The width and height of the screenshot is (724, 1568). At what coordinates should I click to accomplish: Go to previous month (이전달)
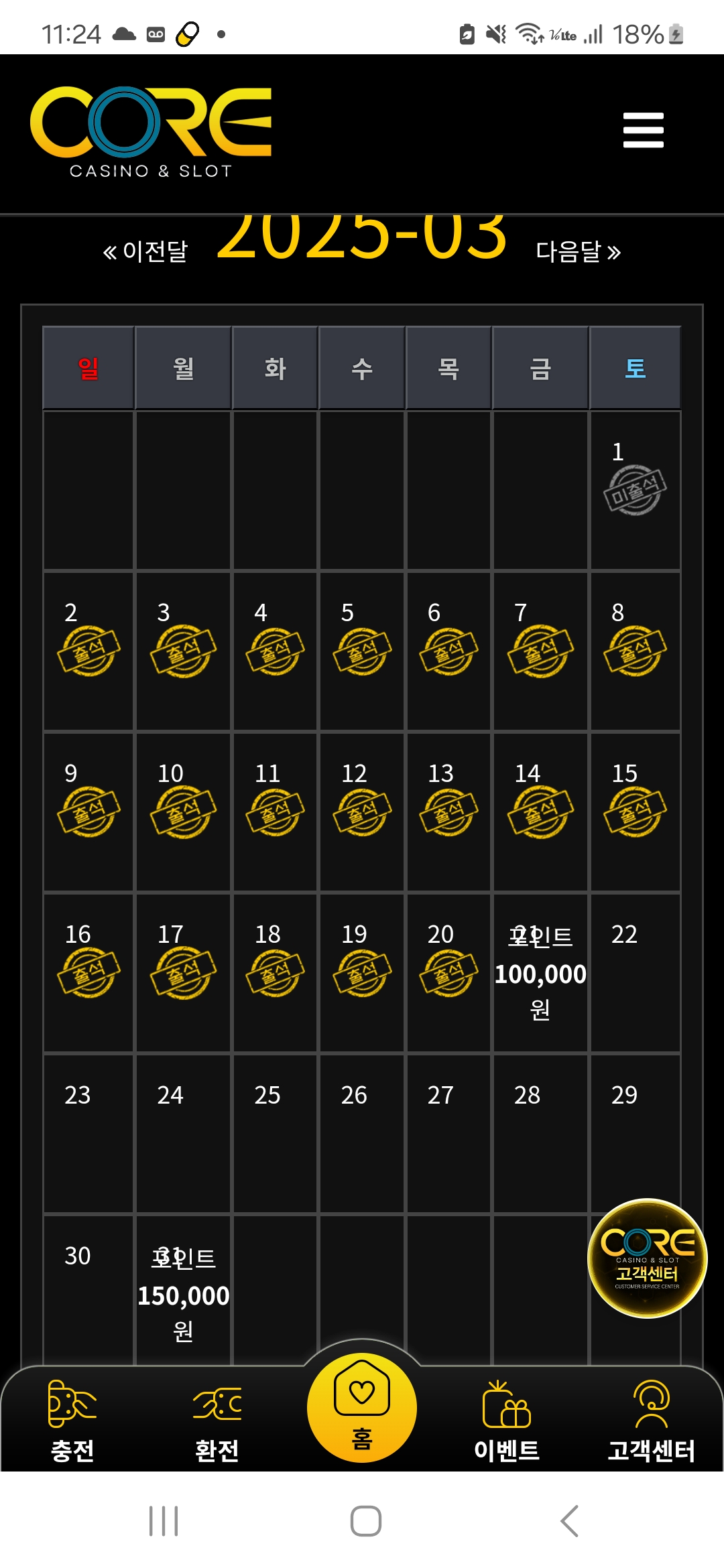point(145,251)
